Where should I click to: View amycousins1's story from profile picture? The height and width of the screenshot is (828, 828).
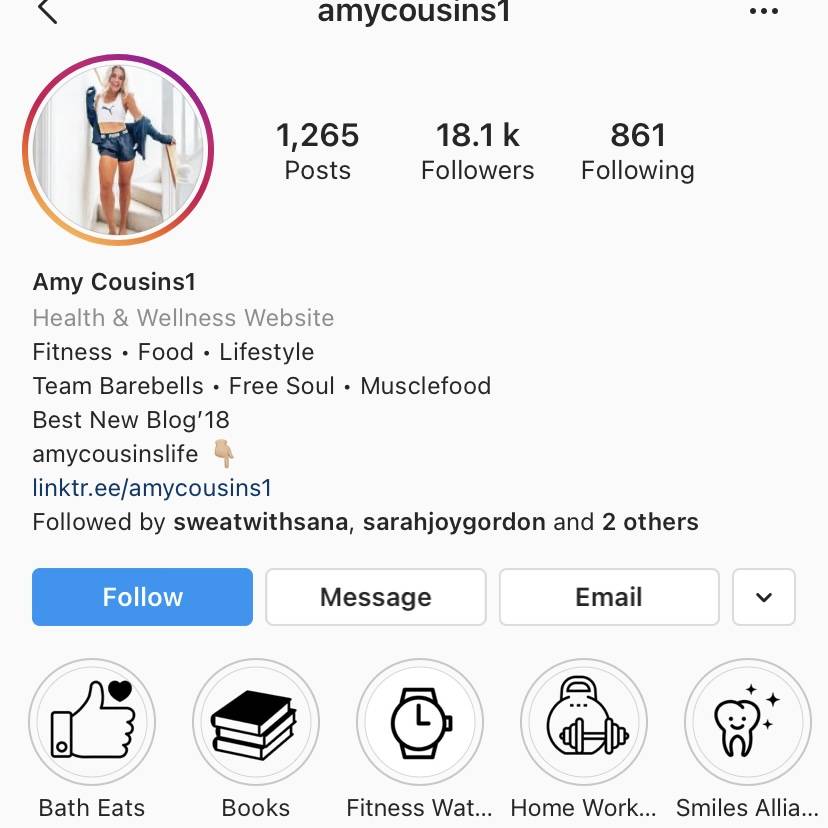click(x=118, y=149)
